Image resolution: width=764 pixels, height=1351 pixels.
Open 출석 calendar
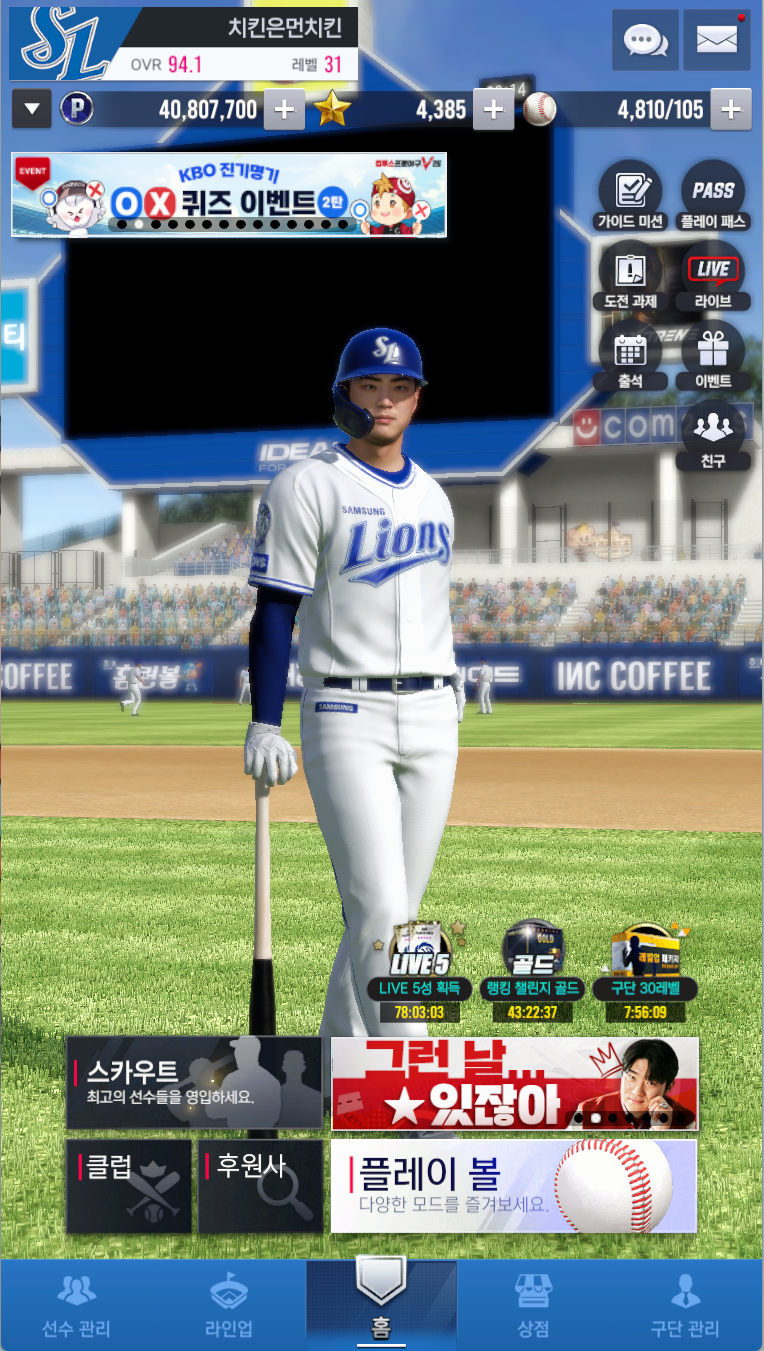(x=629, y=356)
